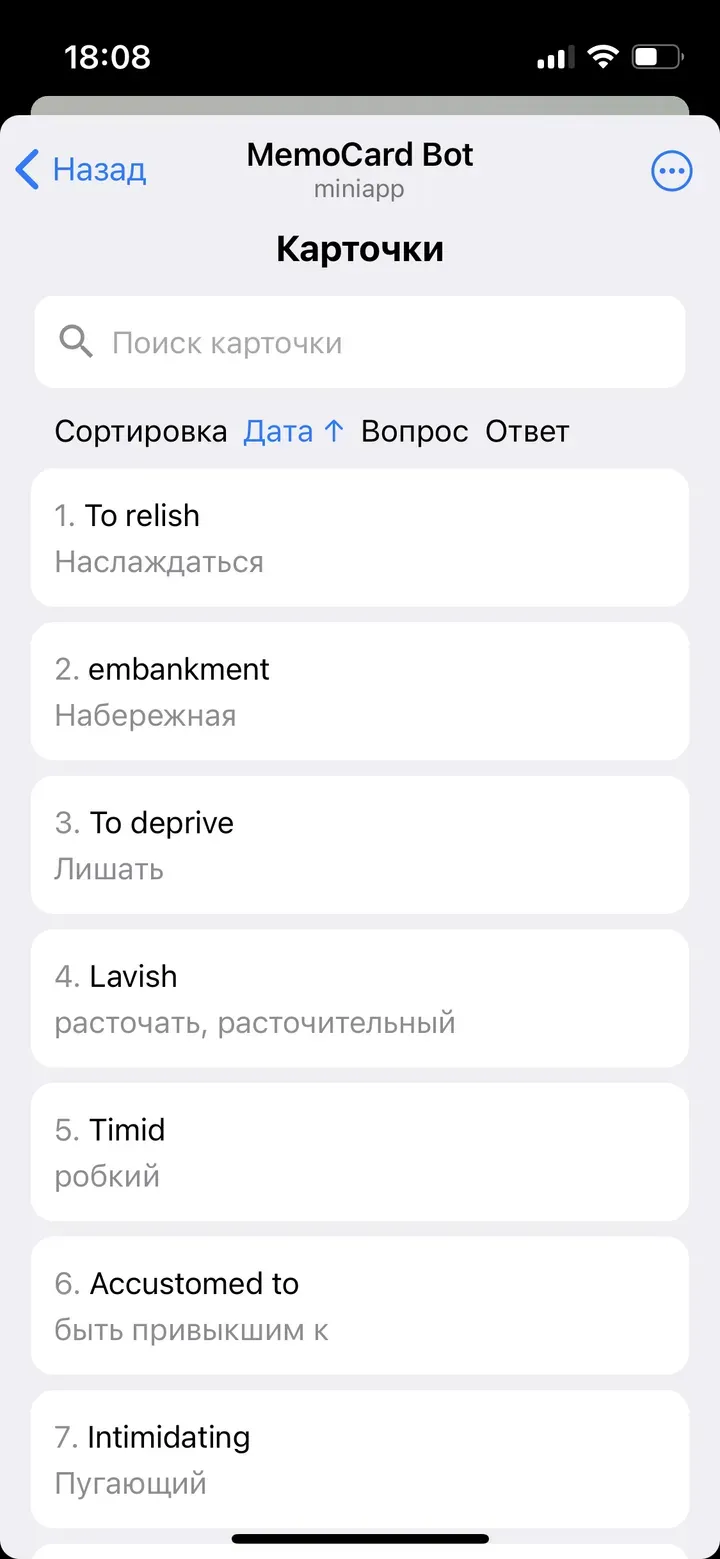The image size is (720, 1559).
Task: Open the Accustomed to card
Action: point(360,1306)
